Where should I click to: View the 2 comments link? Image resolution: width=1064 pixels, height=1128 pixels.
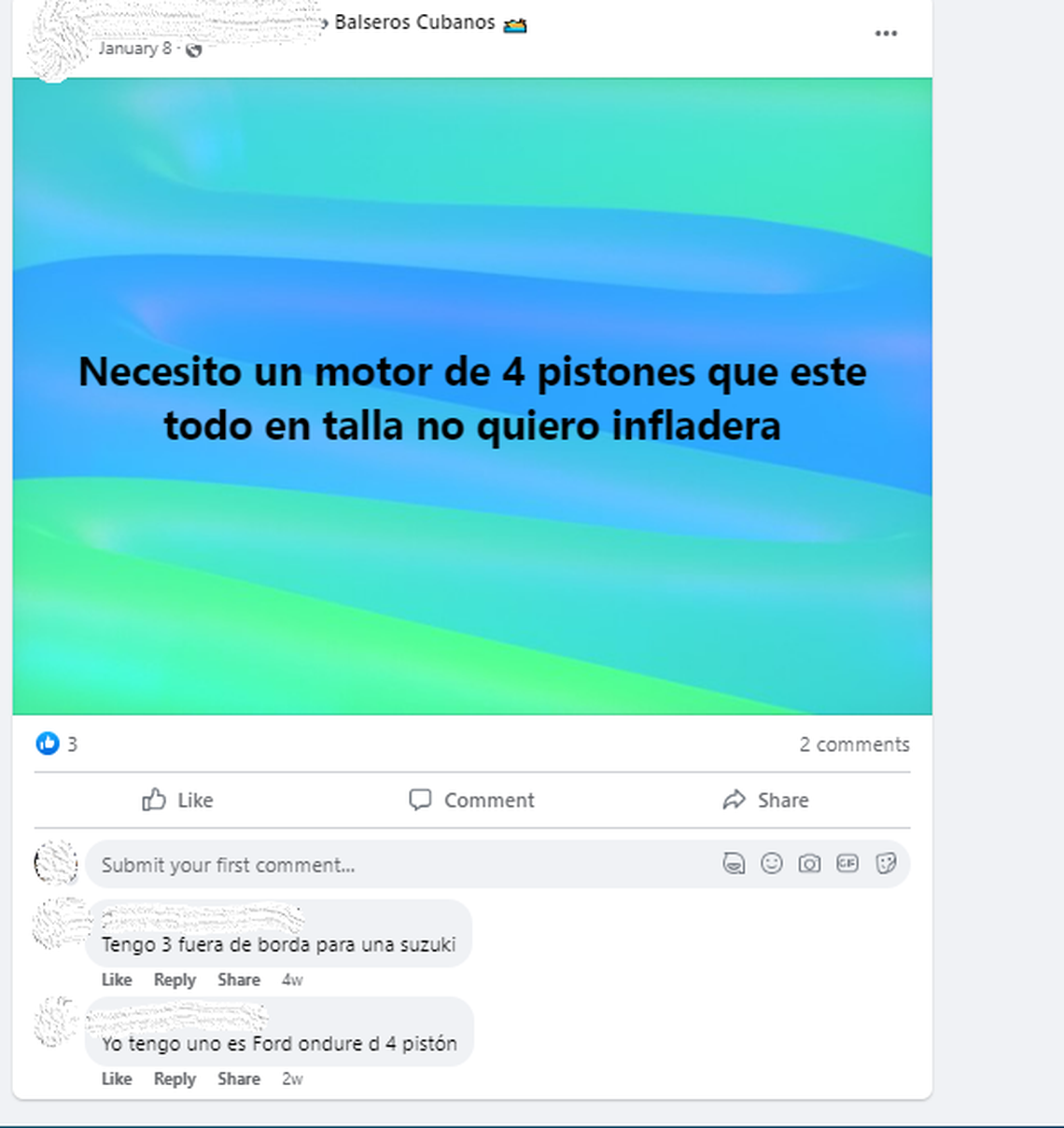click(854, 744)
